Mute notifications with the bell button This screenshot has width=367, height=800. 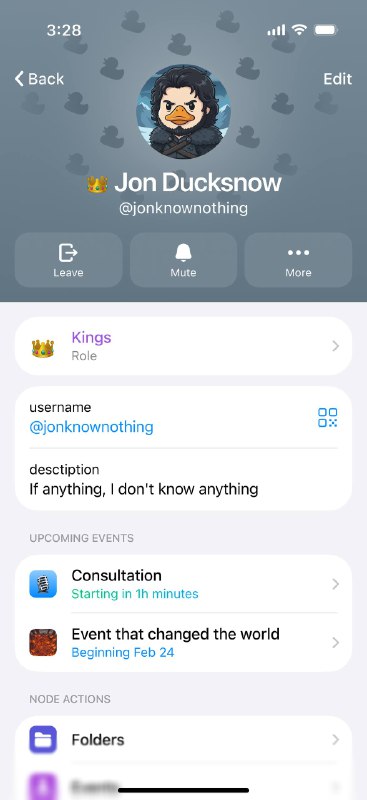point(183,260)
